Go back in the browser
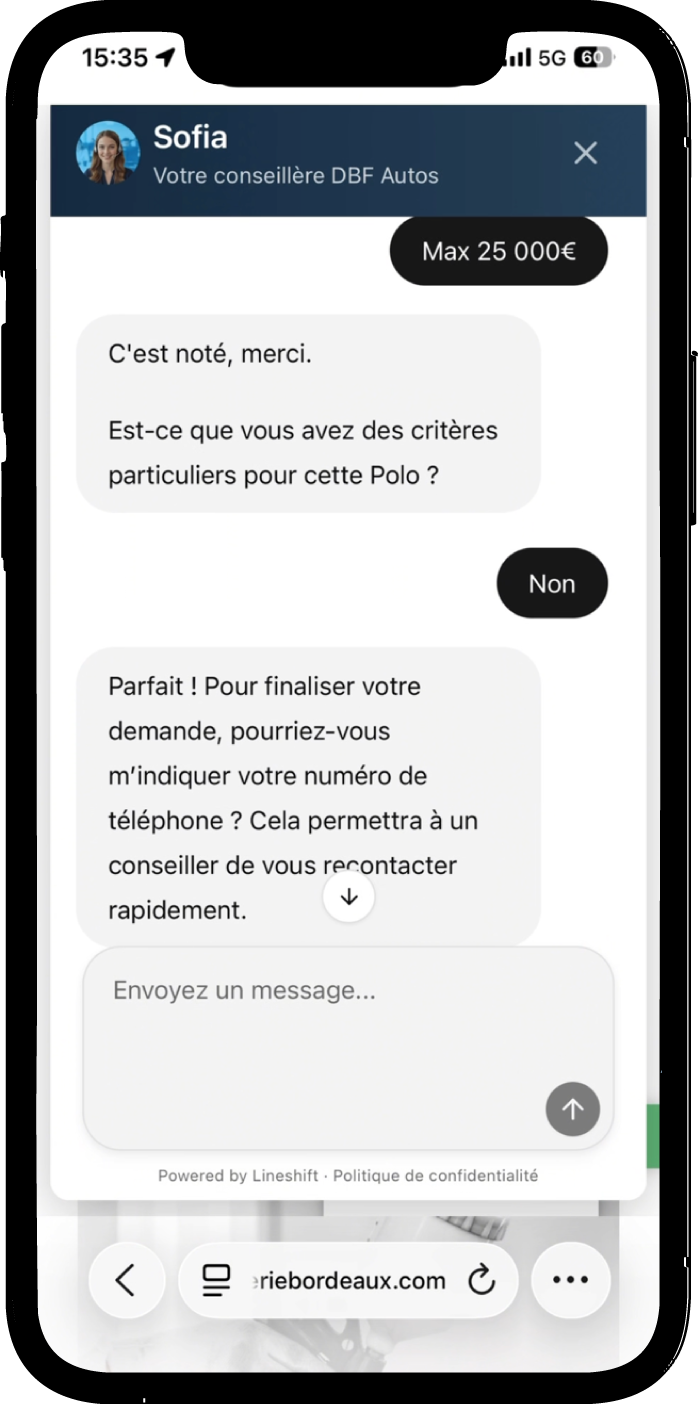The height and width of the screenshot is (1404, 698). [x=126, y=1280]
